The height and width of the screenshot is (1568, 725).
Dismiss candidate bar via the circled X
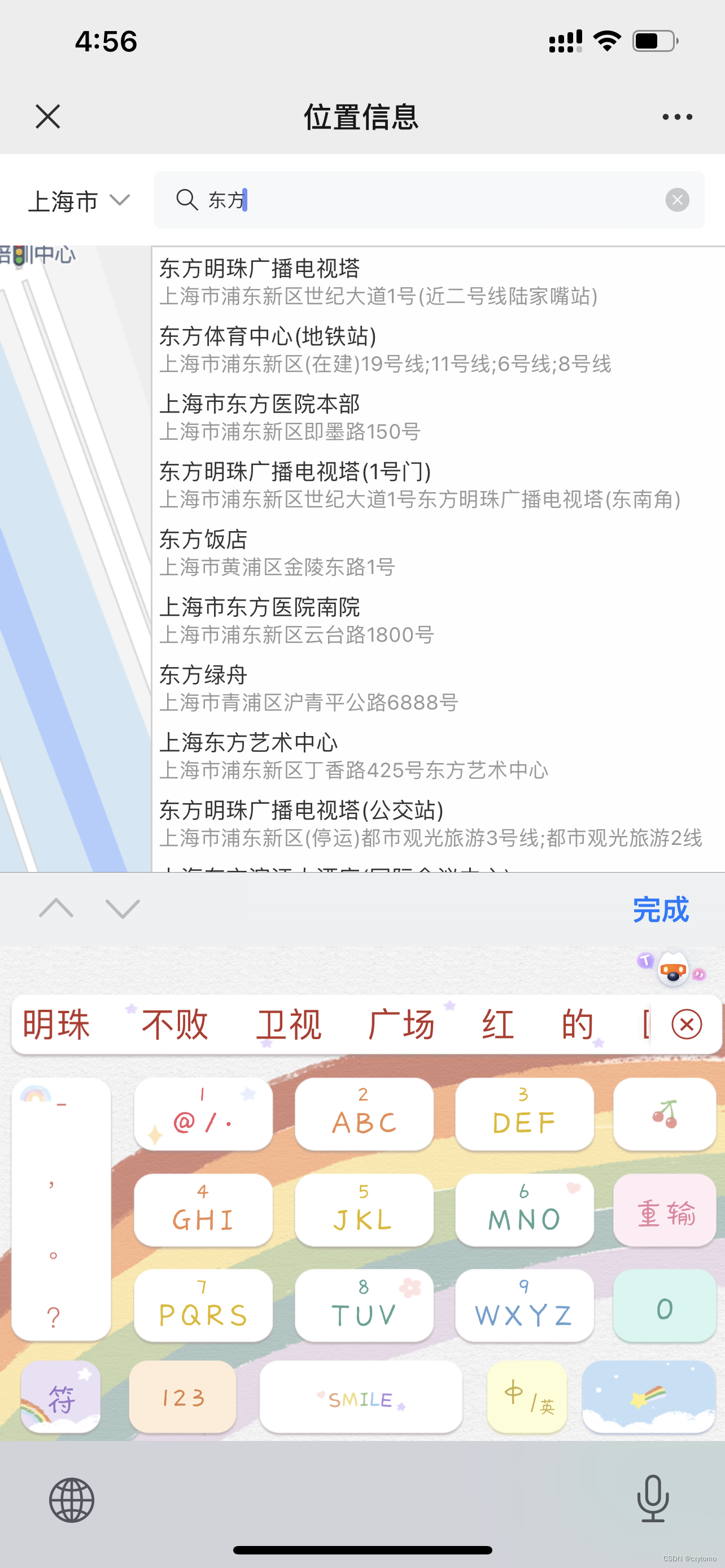pos(687,1024)
